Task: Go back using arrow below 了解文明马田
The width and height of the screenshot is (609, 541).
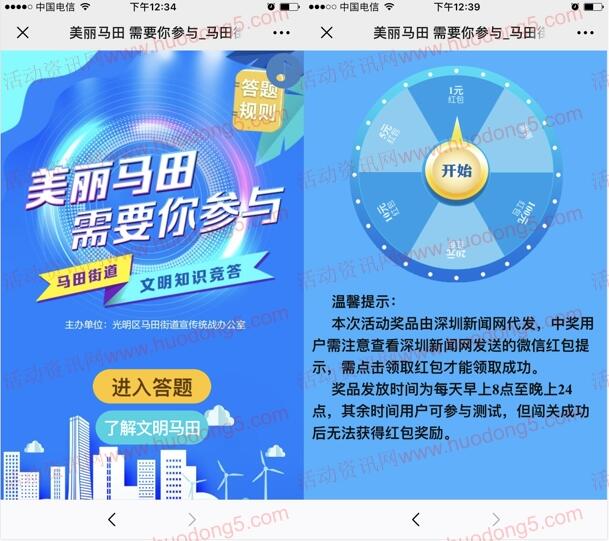Action: point(112,518)
